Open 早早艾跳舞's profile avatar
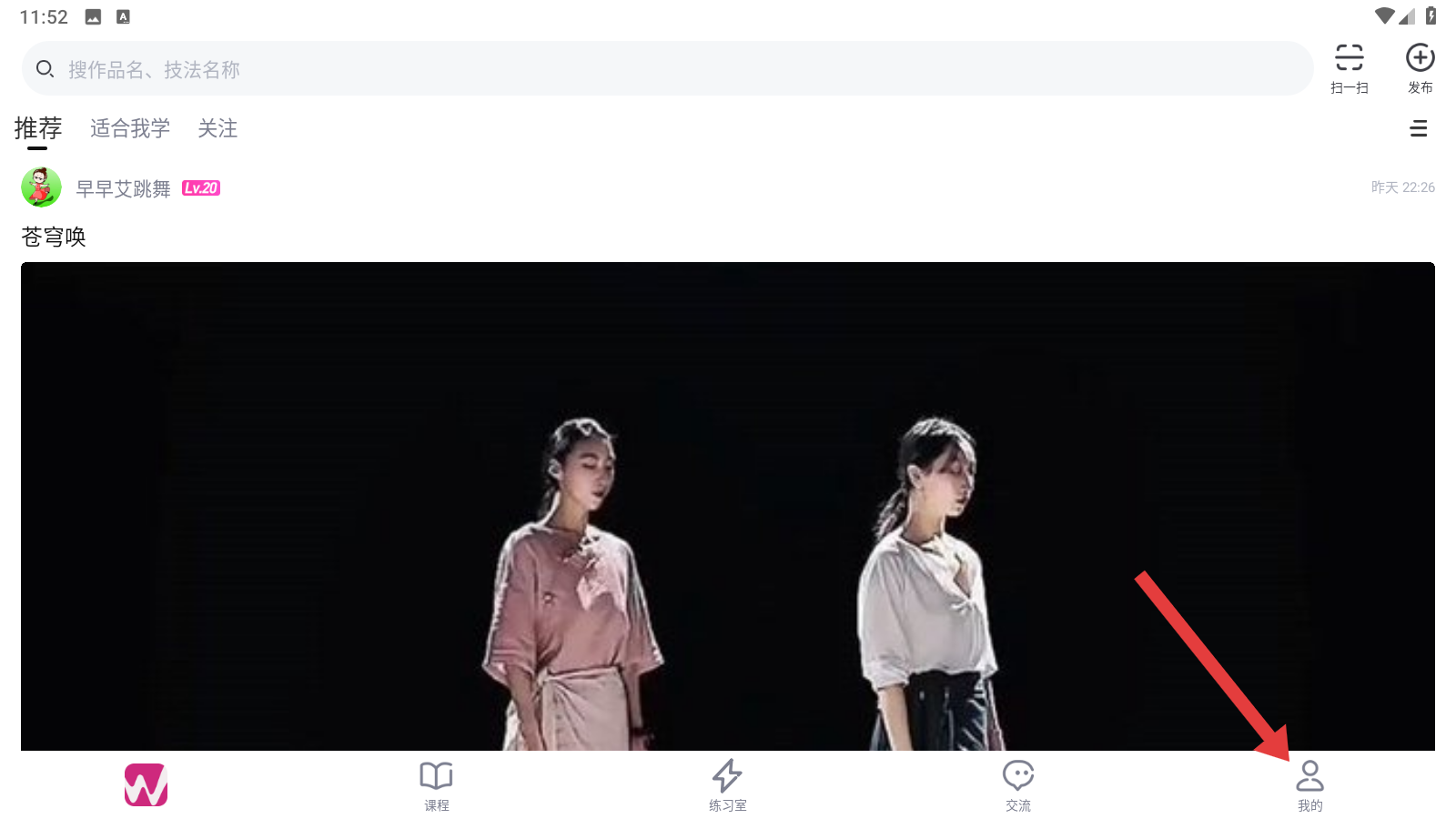1456x819 pixels. (41, 187)
